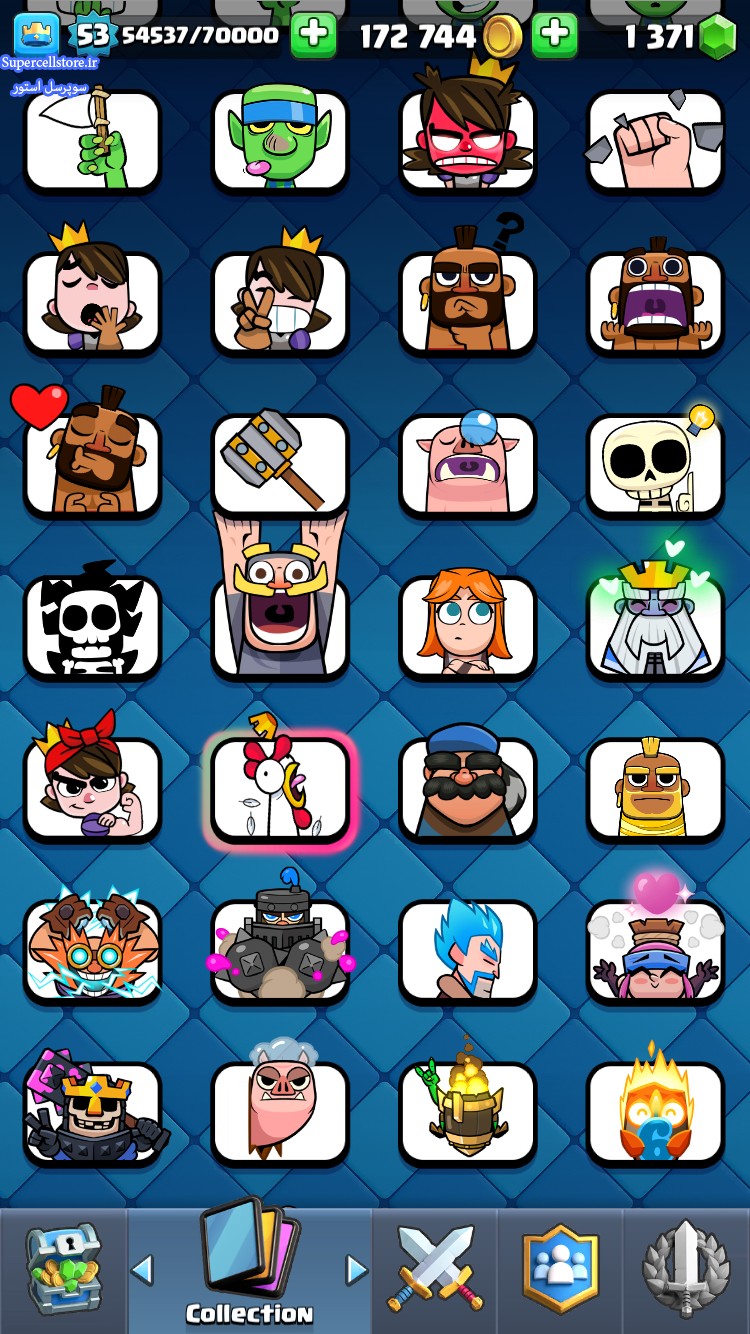Choose the Princess peace sign emote
Screen dimensions: 750x1334
280,300
